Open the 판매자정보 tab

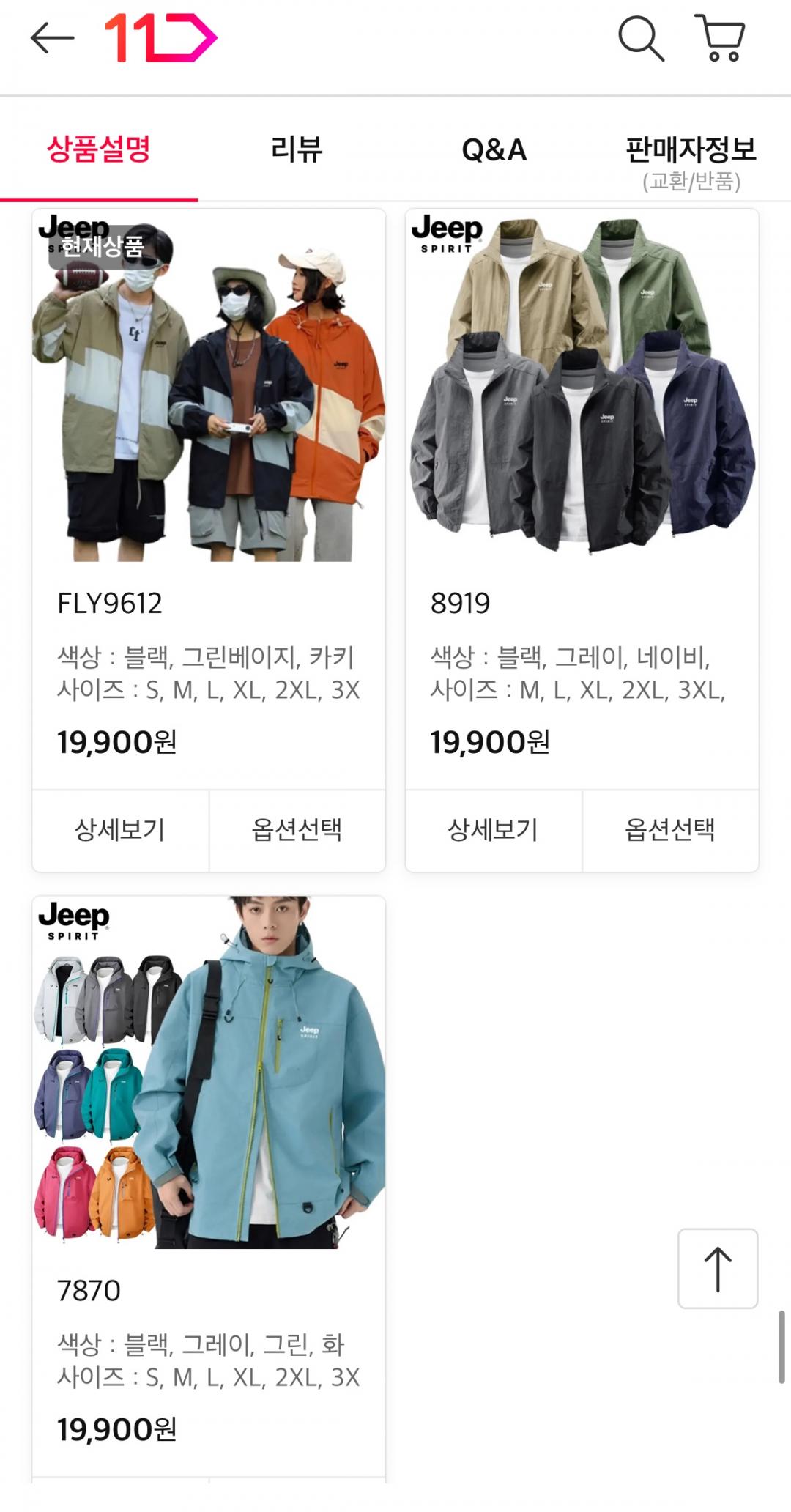pyautogui.click(x=691, y=160)
